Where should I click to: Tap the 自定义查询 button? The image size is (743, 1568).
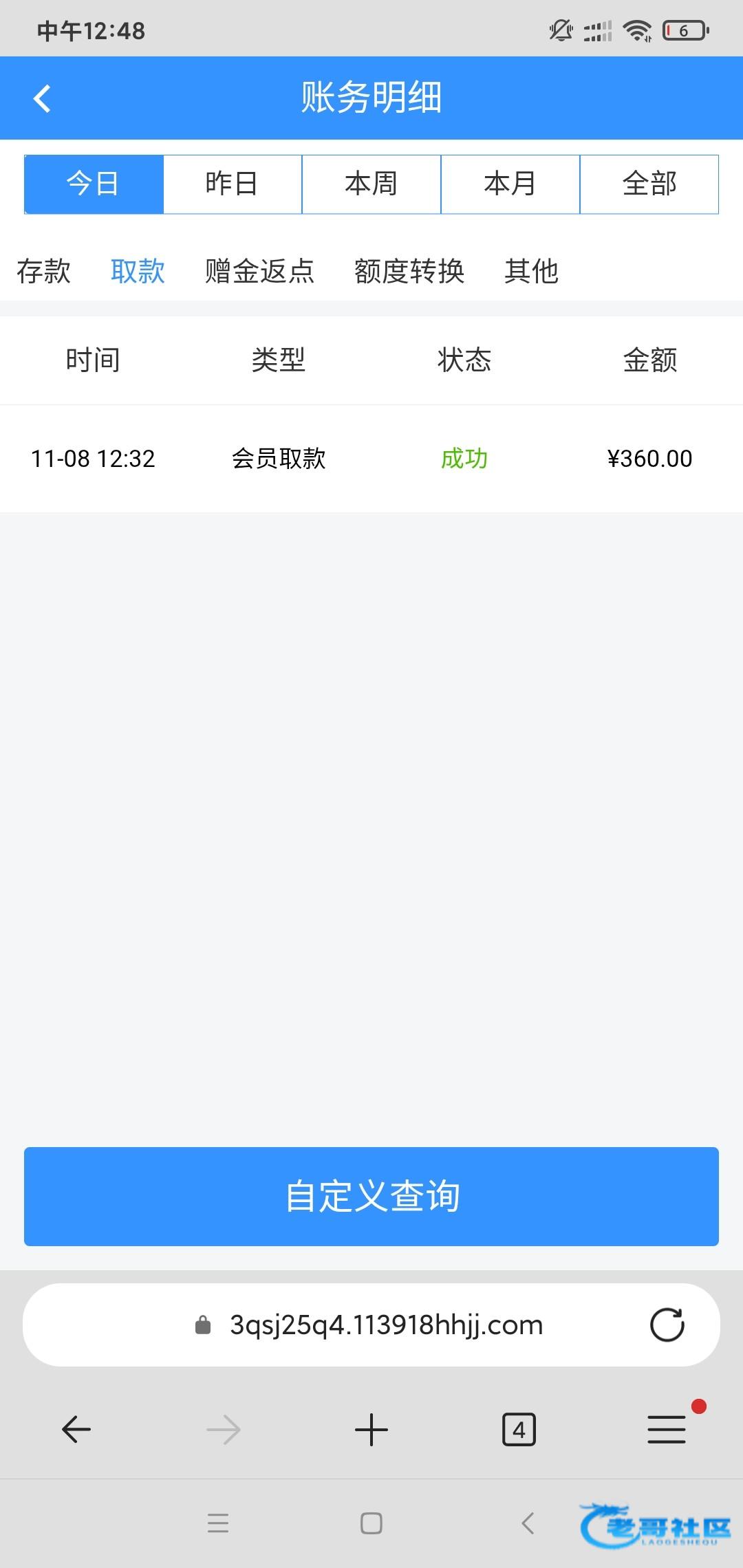pyautogui.click(x=371, y=1197)
